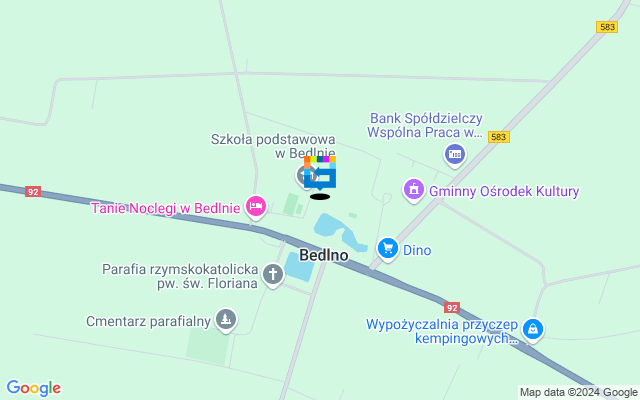Open Wypożyczalnia przyczep kempingowych marker
The image size is (640, 400).
(x=533, y=329)
